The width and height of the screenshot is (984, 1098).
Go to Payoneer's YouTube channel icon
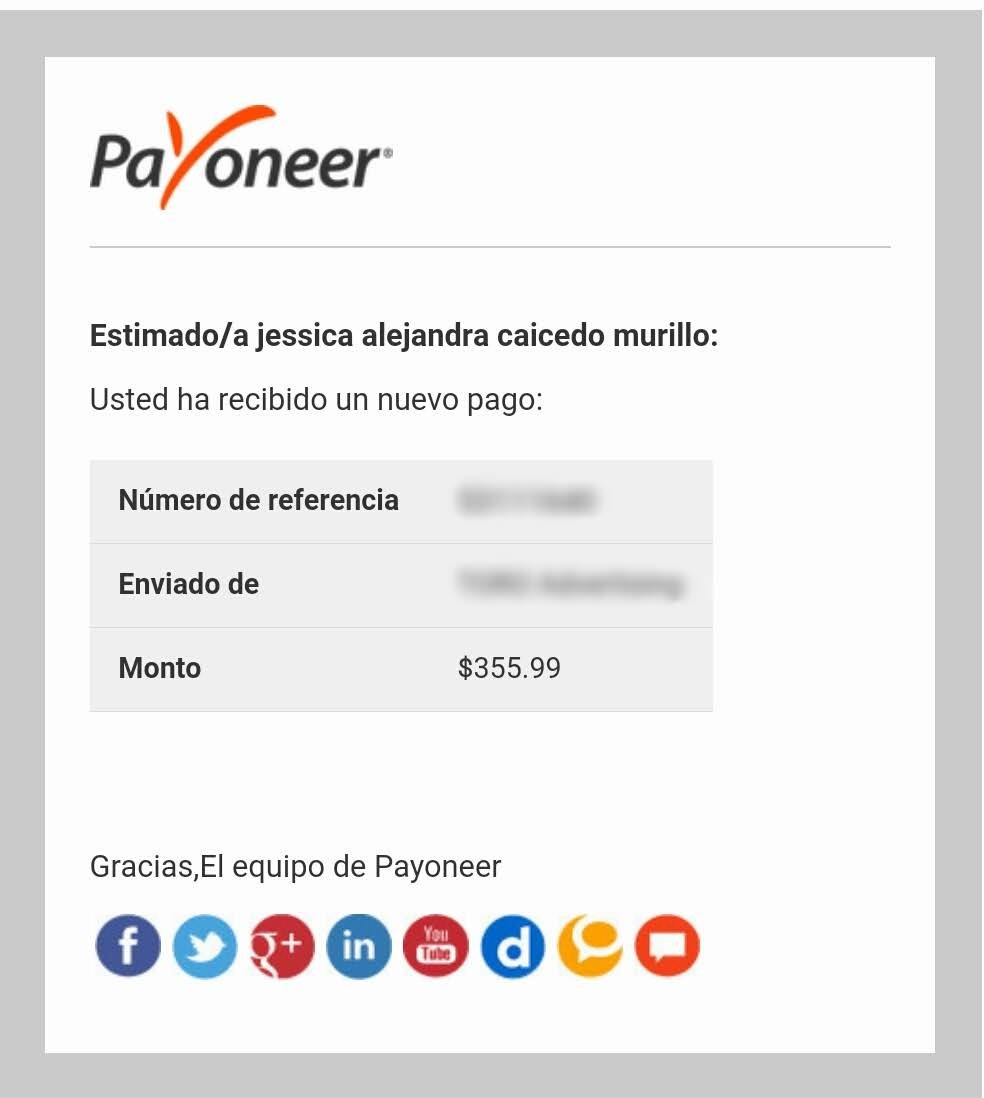coord(435,946)
